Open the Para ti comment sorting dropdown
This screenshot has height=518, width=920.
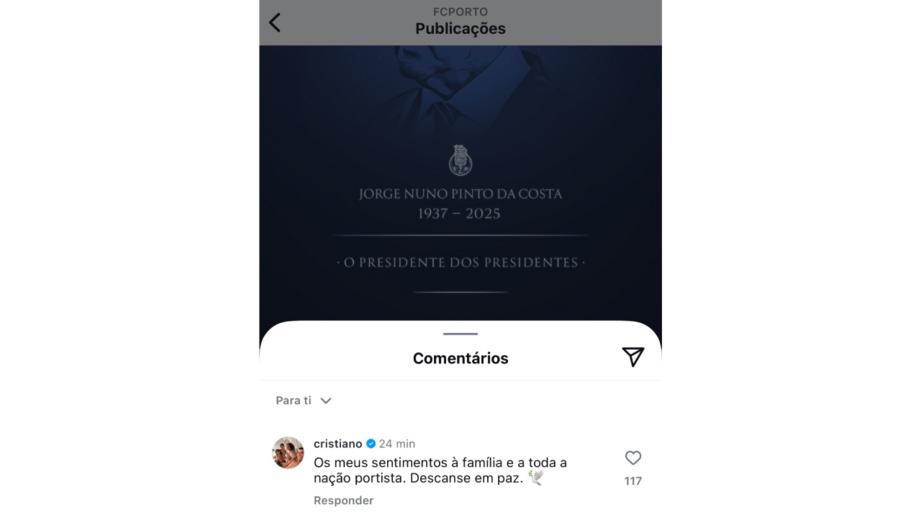303,400
